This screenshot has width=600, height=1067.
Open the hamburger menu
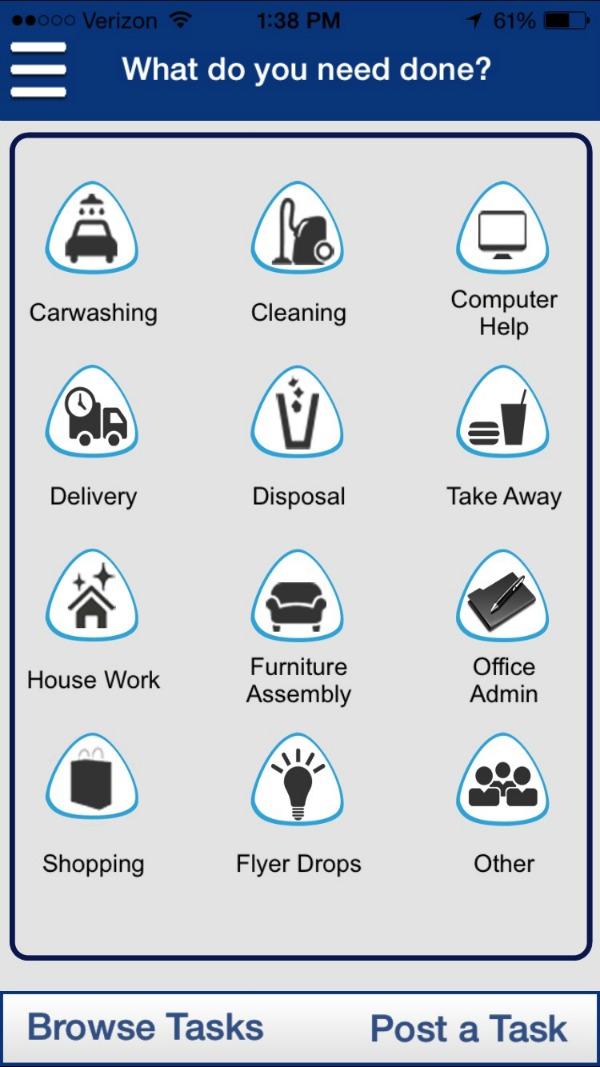pos(38,70)
